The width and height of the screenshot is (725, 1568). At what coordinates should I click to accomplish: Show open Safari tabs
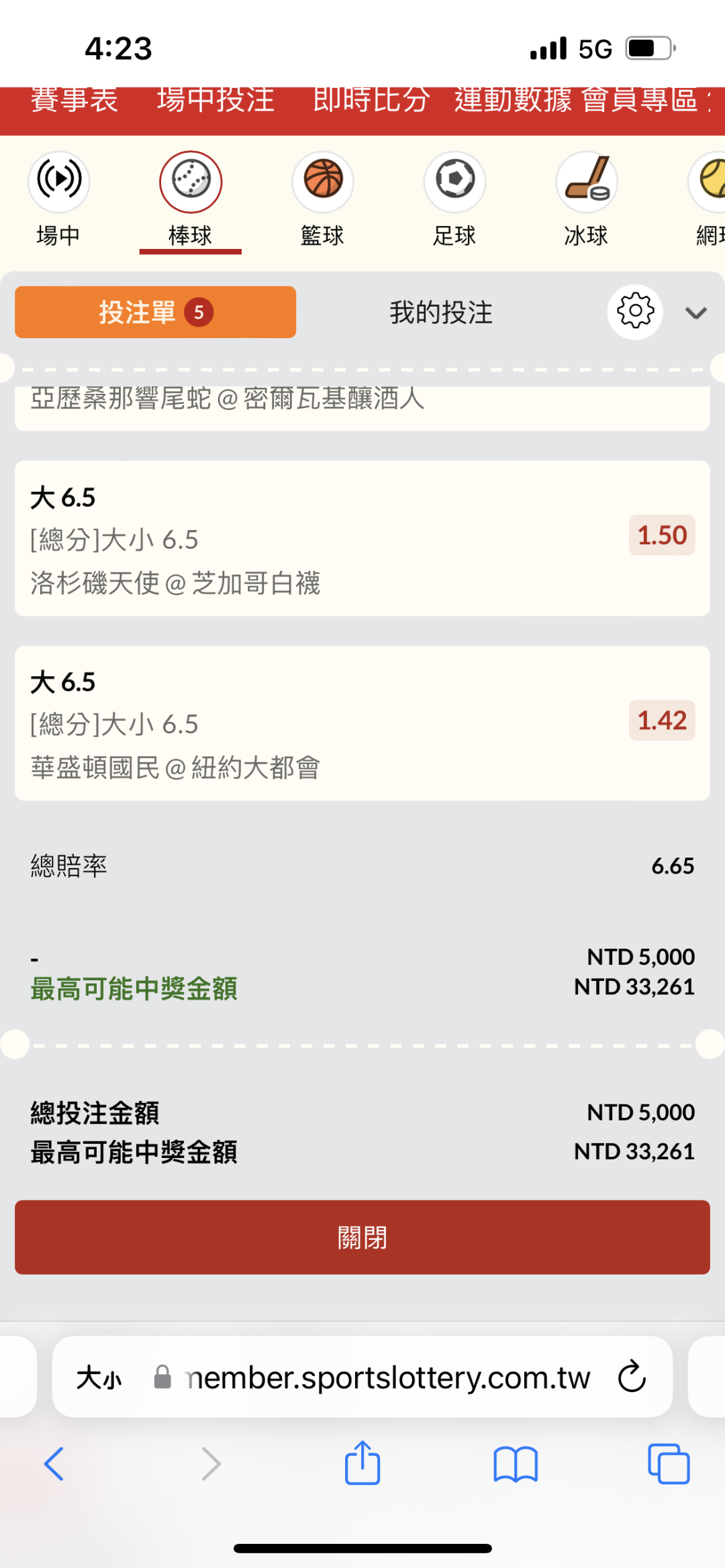(669, 1463)
